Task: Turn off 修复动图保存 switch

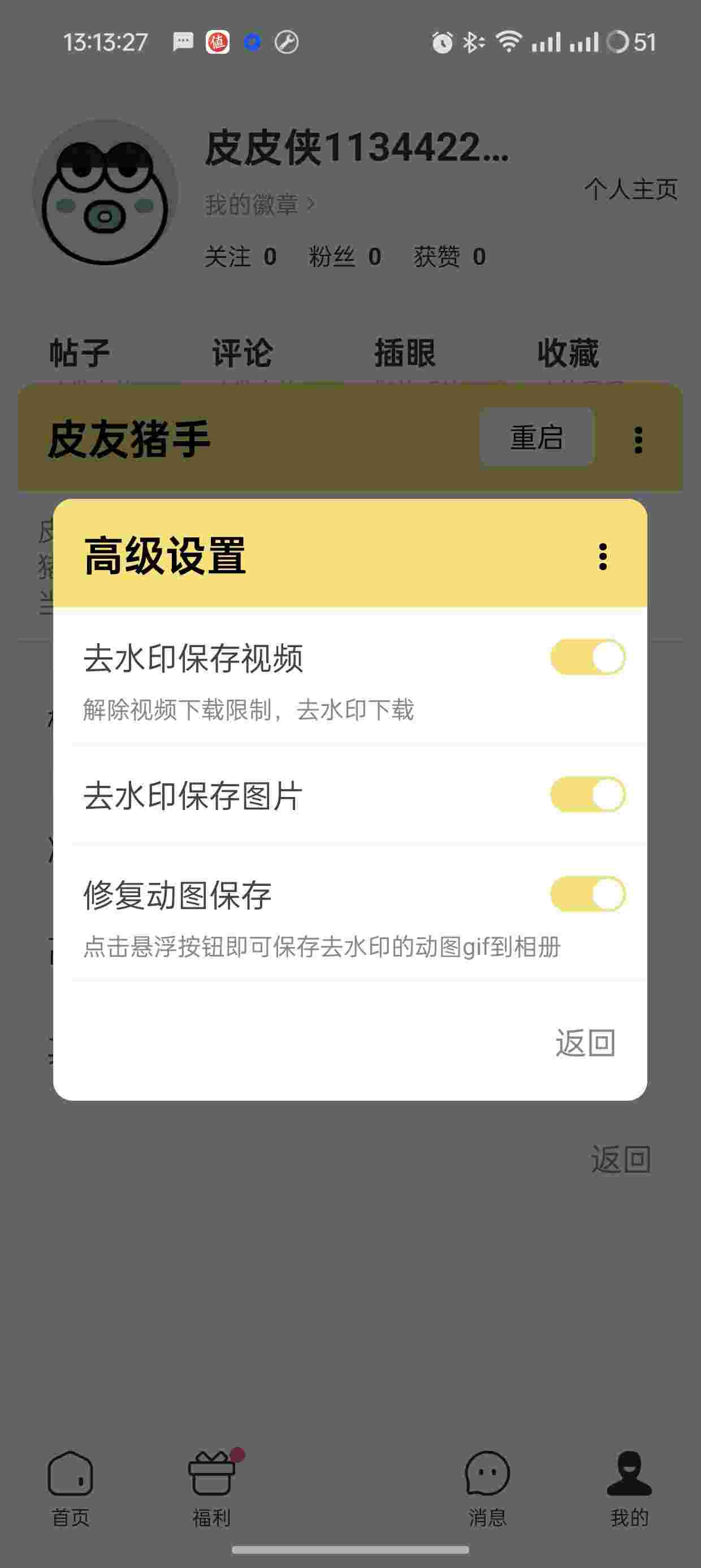Action: click(588, 894)
